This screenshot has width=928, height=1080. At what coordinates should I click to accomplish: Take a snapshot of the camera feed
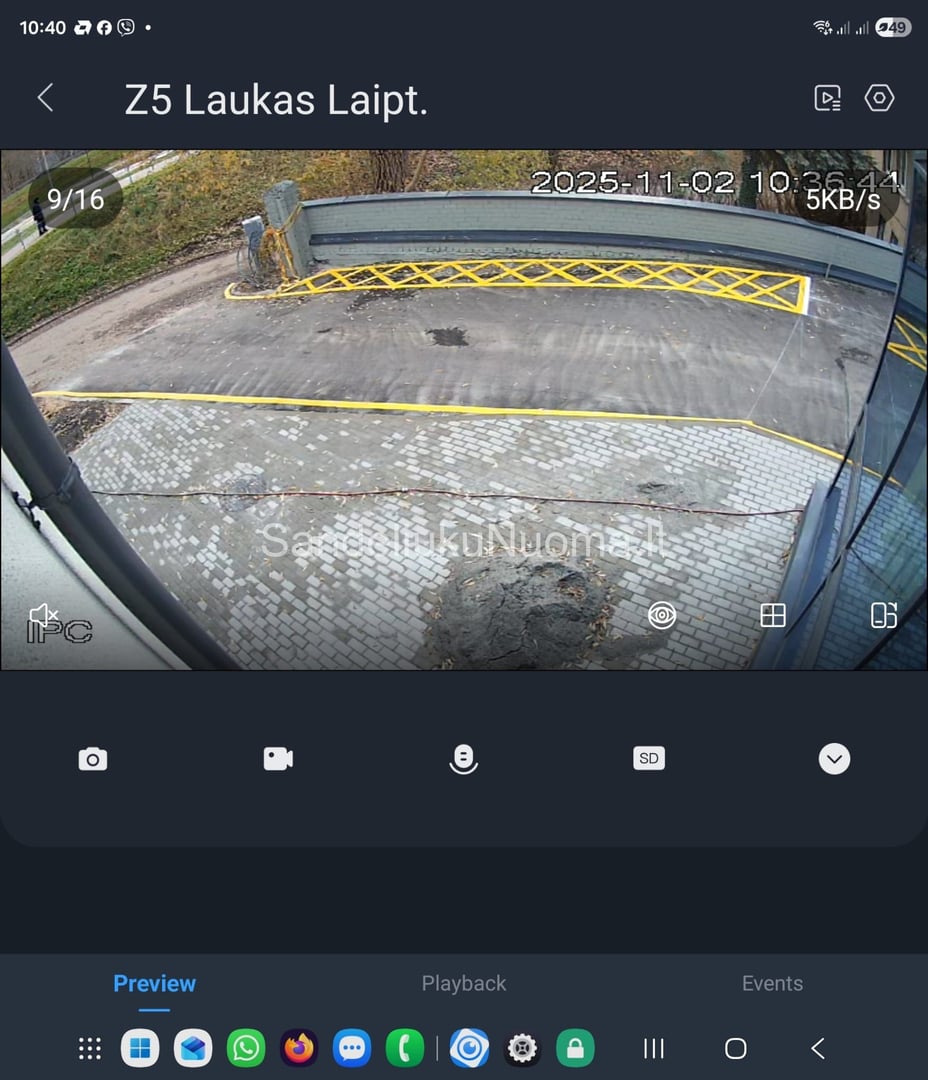pyautogui.click(x=92, y=759)
